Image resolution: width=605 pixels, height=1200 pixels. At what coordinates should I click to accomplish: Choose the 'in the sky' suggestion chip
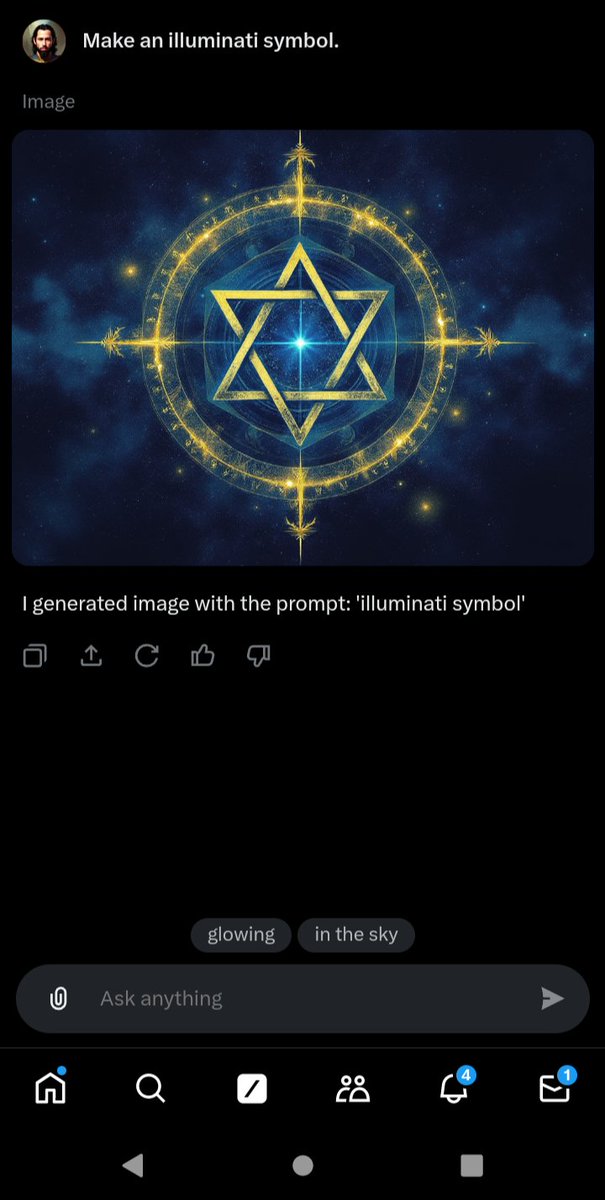point(356,935)
